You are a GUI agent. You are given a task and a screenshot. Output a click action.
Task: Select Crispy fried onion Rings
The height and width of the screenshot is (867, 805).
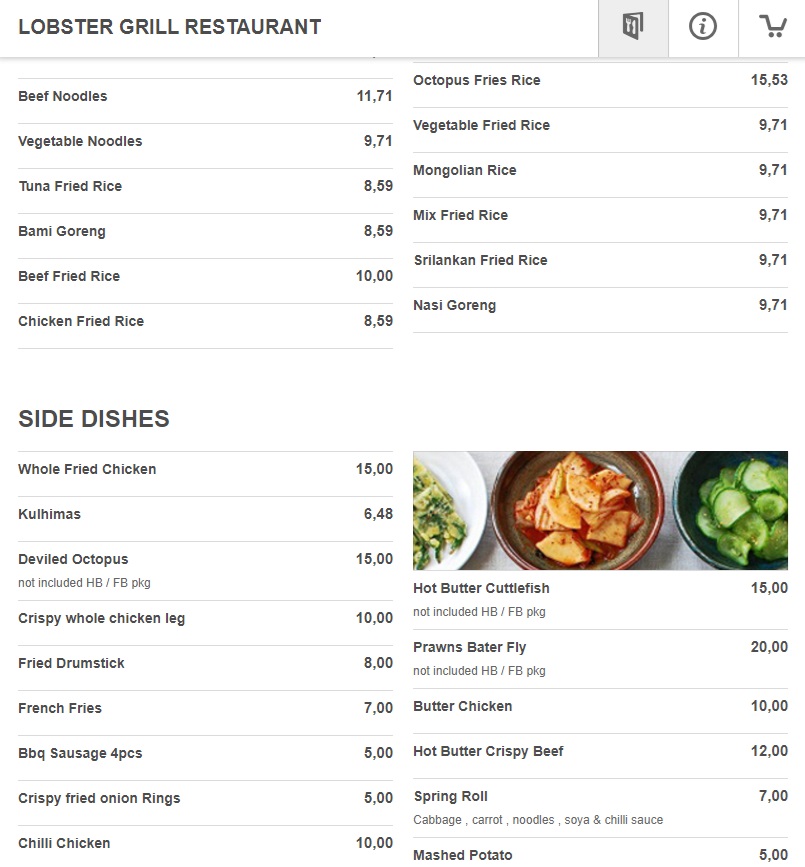[x=99, y=799]
